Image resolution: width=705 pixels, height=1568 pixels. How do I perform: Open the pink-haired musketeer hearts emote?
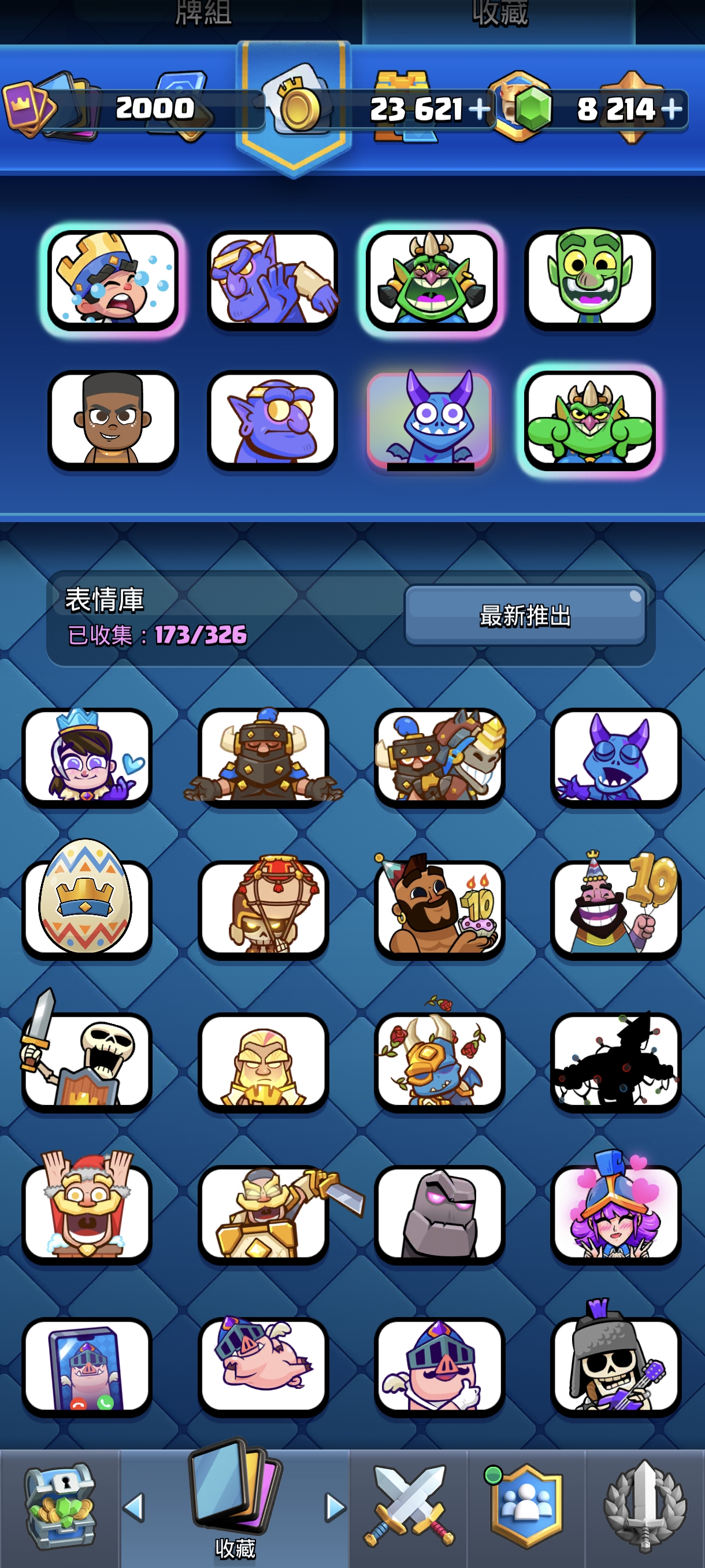[615, 1208]
